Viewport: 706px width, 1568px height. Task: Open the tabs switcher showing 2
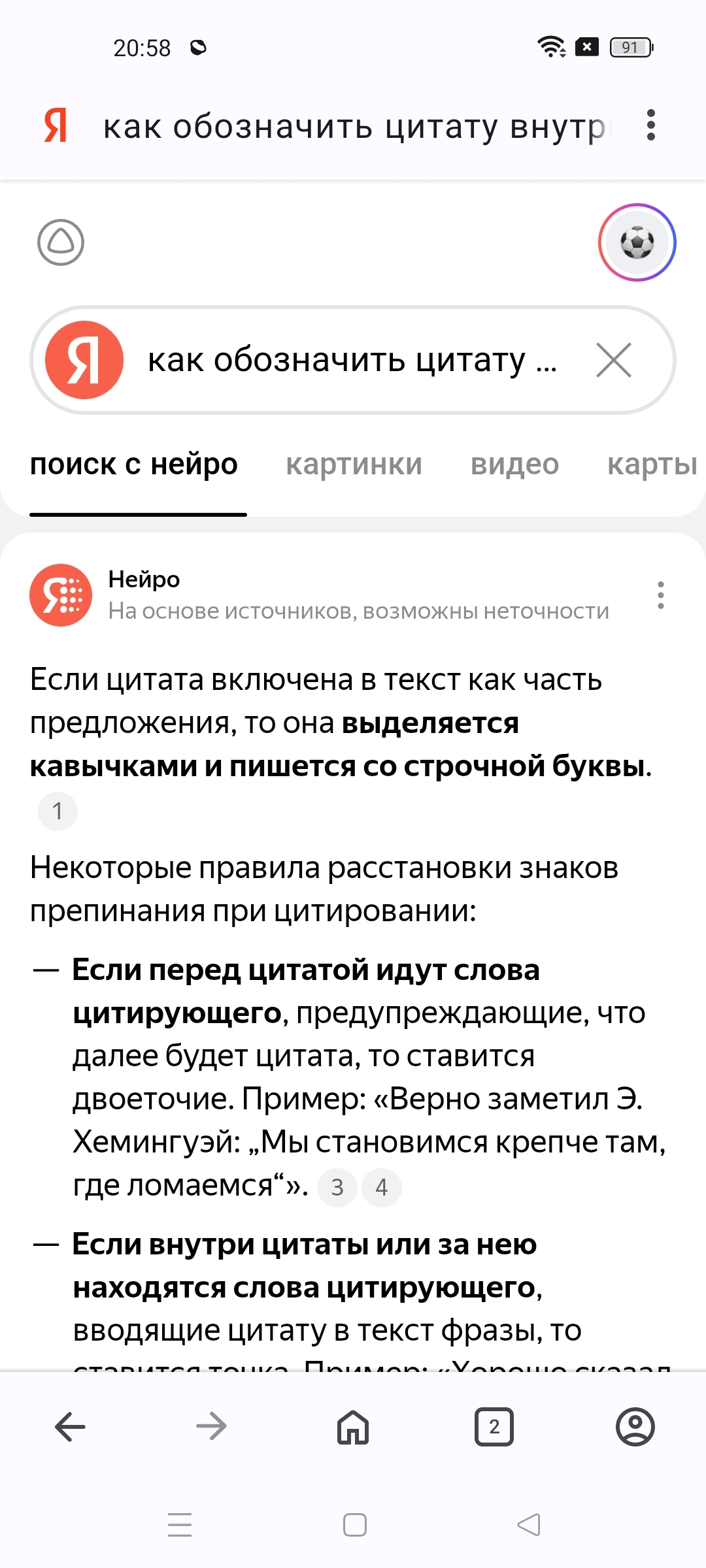(494, 1426)
